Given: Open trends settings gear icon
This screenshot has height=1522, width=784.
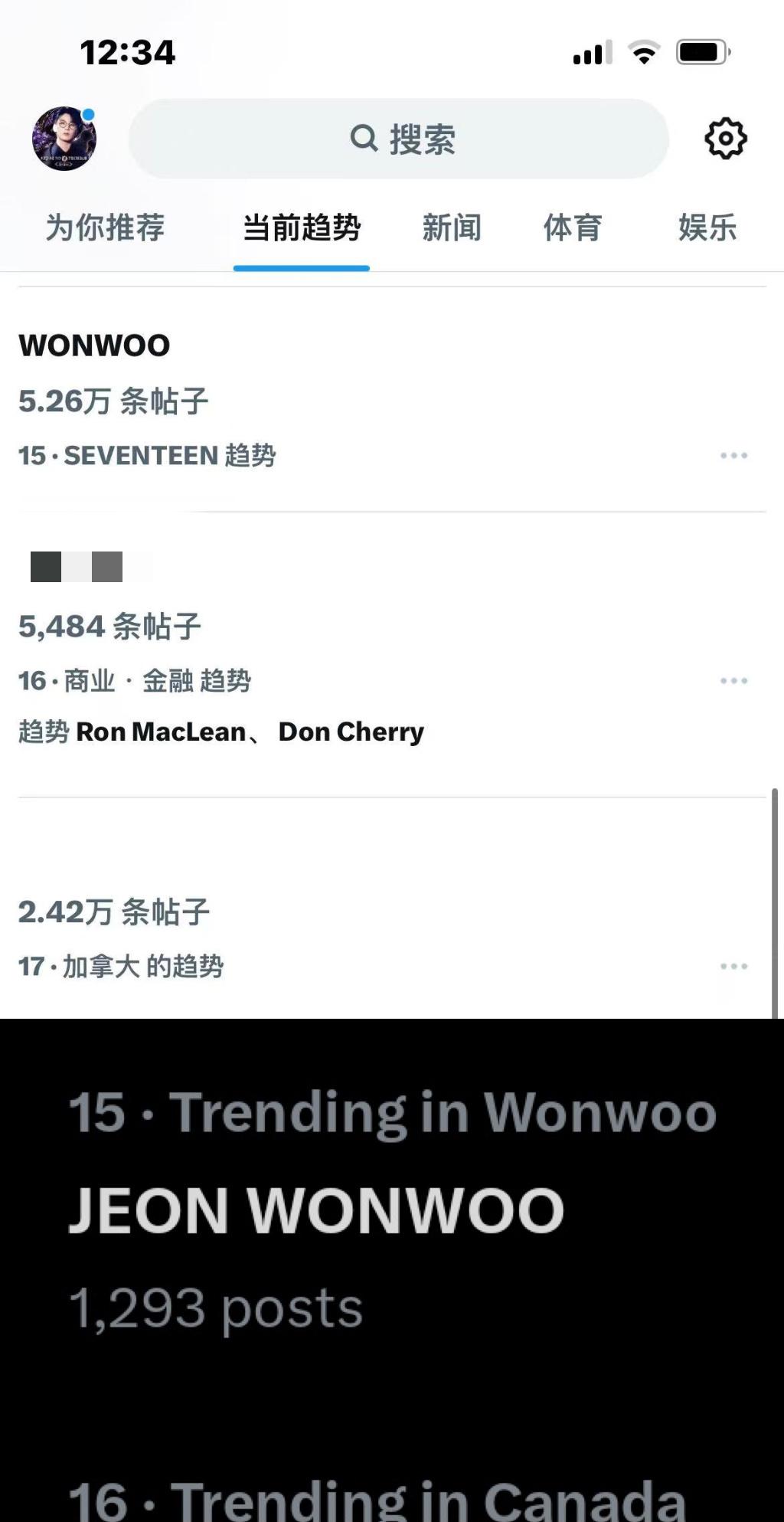Looking at the screenshot, I should (x=725, y=139).
